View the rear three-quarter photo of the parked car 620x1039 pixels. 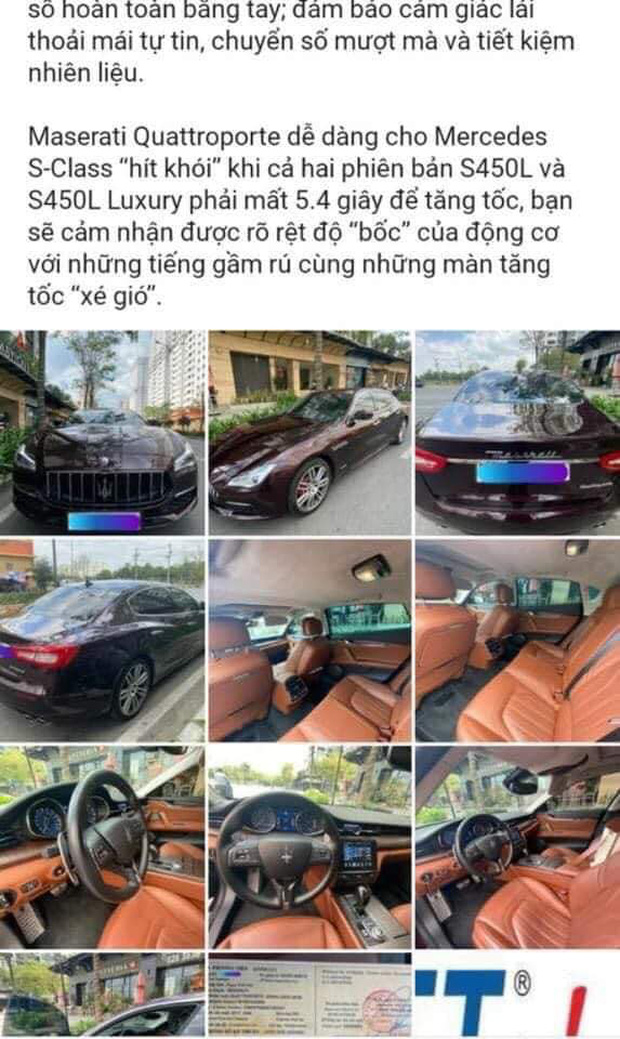[102, 640]
